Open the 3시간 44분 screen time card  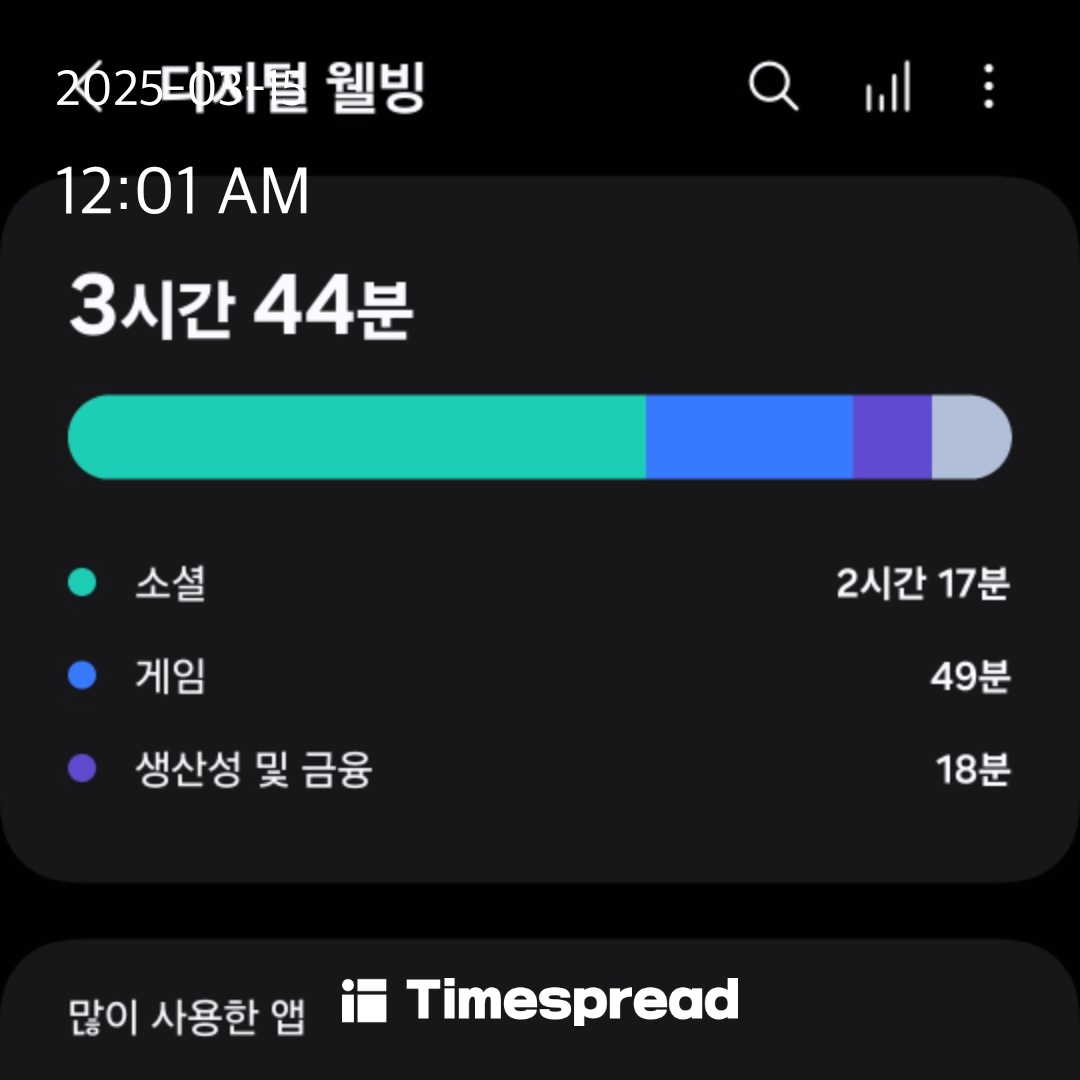[x=540, y=529]
